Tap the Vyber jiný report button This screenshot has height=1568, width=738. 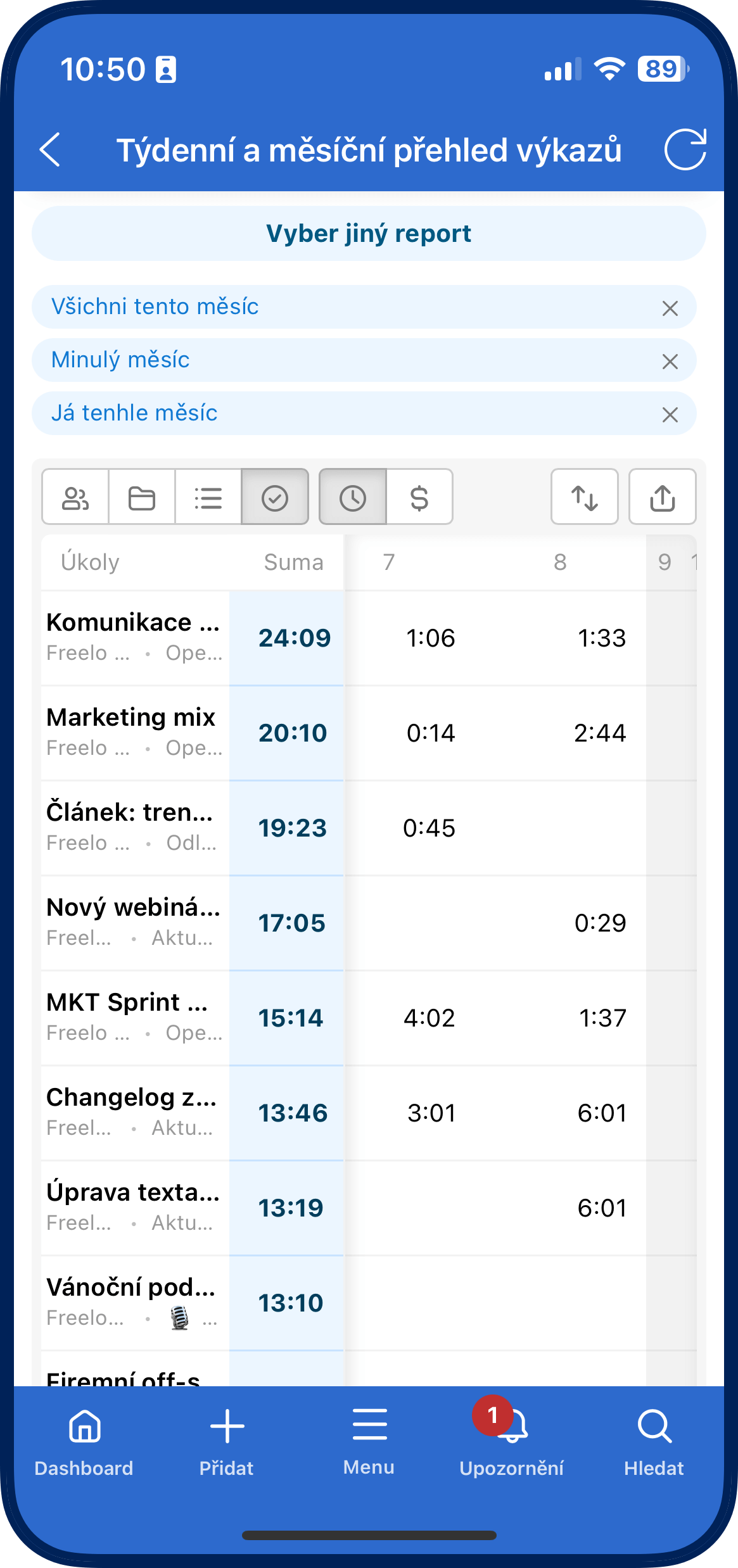pos(369,234)
